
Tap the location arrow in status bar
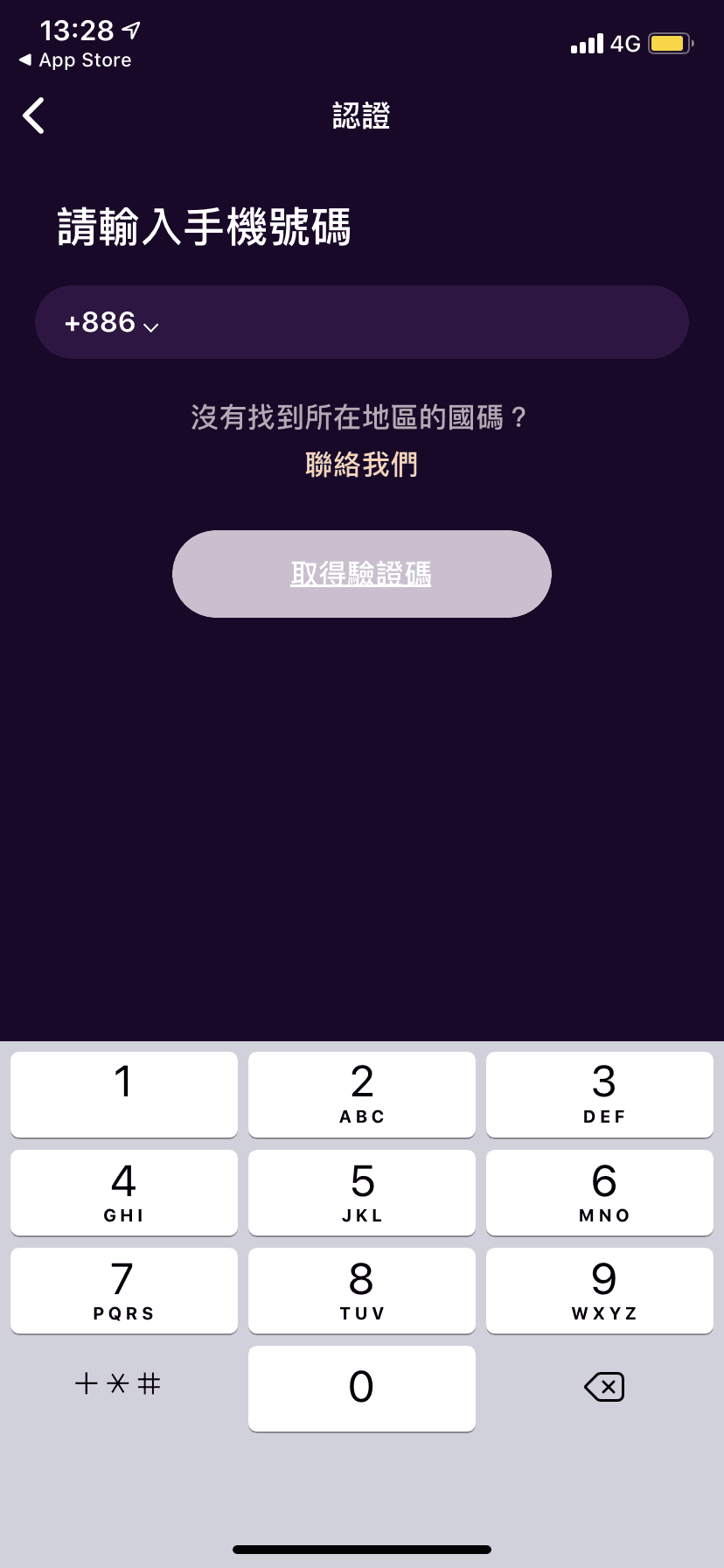pyautogui.click(x=131, y=29)
